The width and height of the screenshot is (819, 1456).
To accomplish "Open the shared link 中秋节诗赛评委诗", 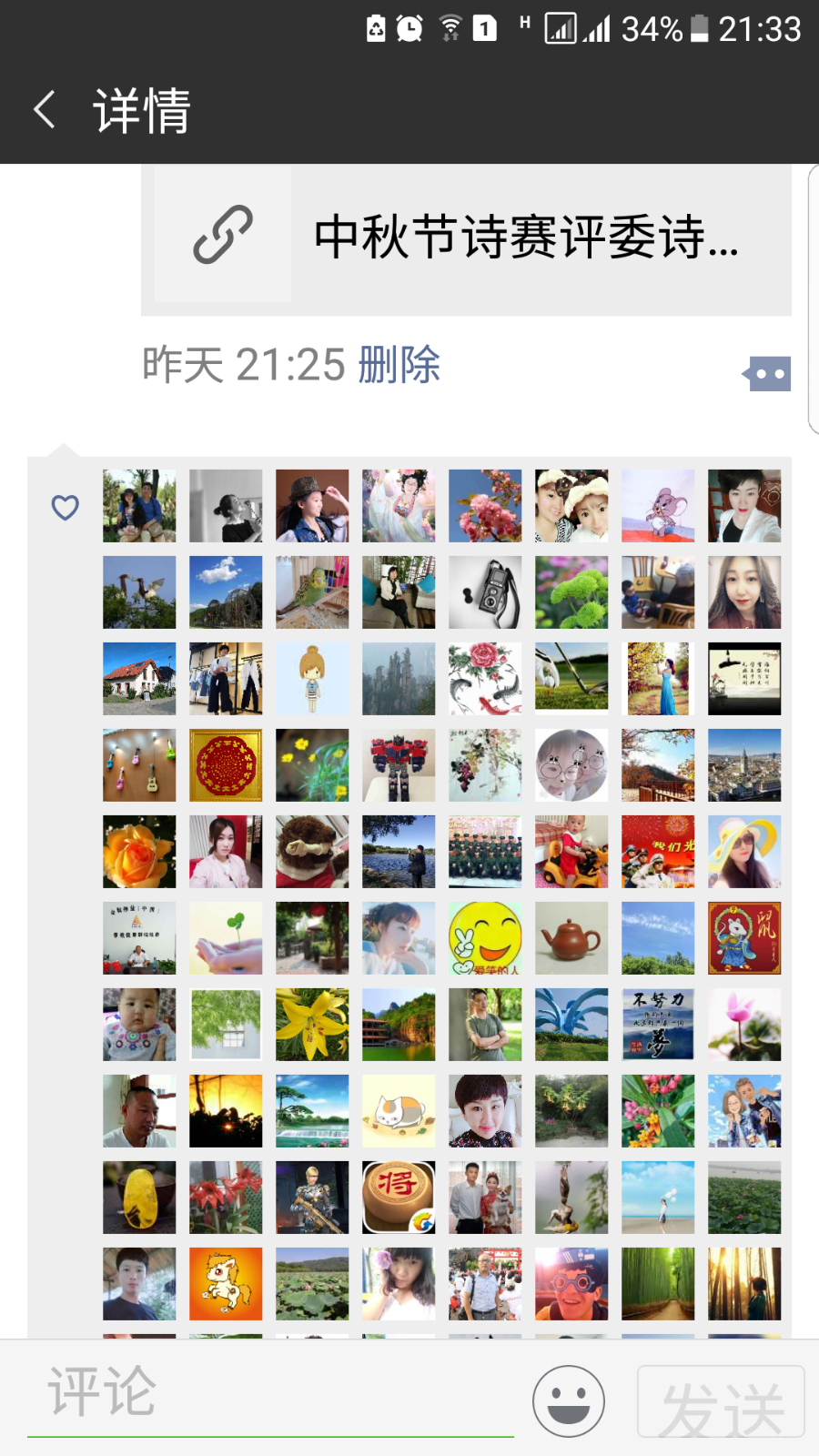I will click(466, 237).
